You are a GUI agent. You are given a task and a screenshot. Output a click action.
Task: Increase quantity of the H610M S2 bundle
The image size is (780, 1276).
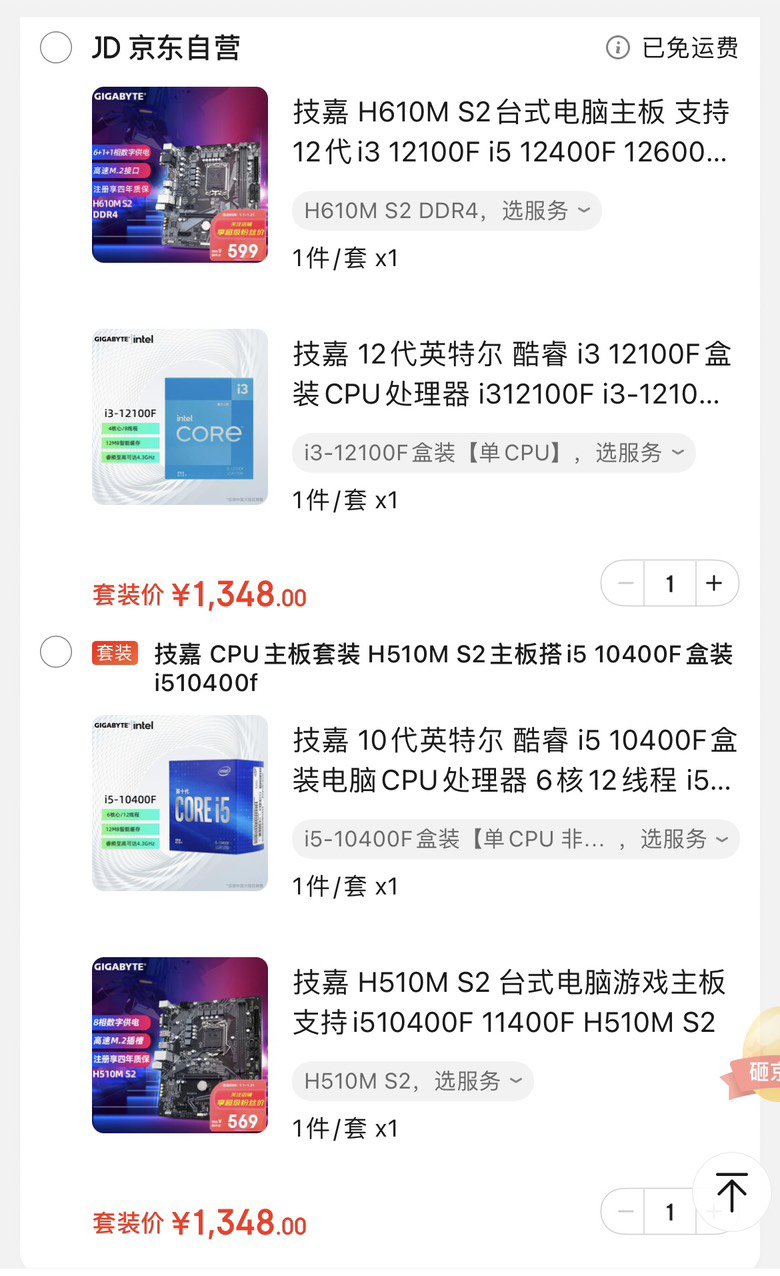click(714, 584)
